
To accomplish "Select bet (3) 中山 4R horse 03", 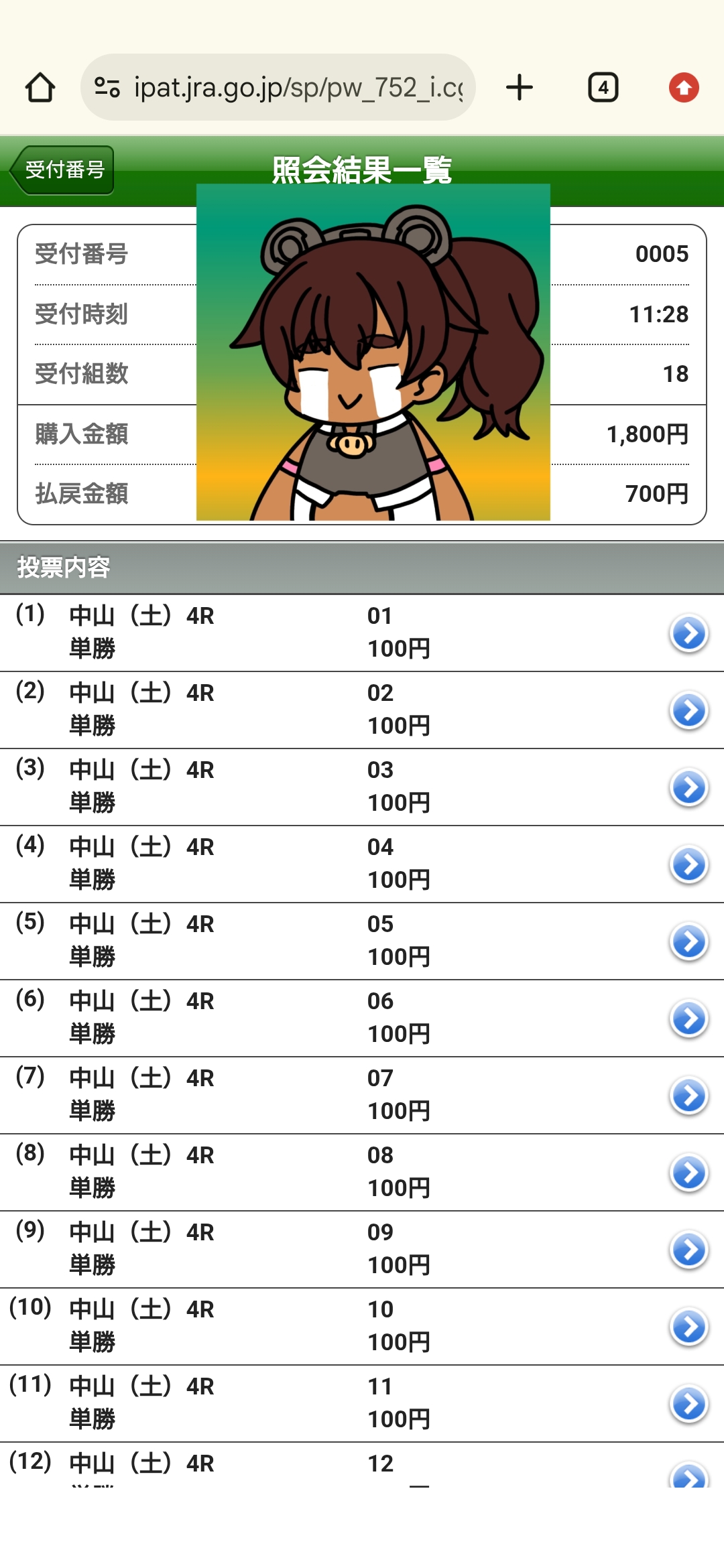I will [688, 787].
